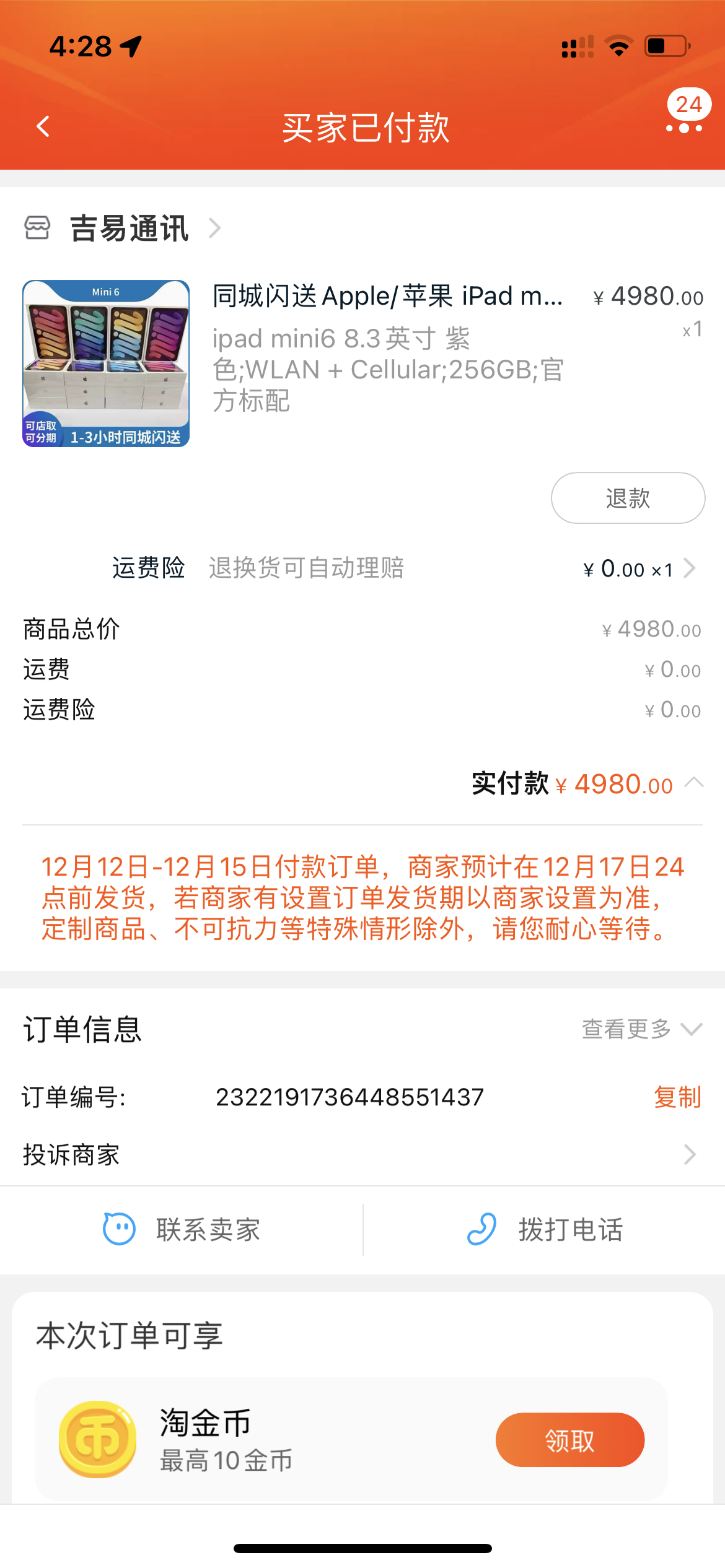The width and height of the screenshot is (725, 1568).
Task: Copy the order number with 复制
Action: [677, 1097]
